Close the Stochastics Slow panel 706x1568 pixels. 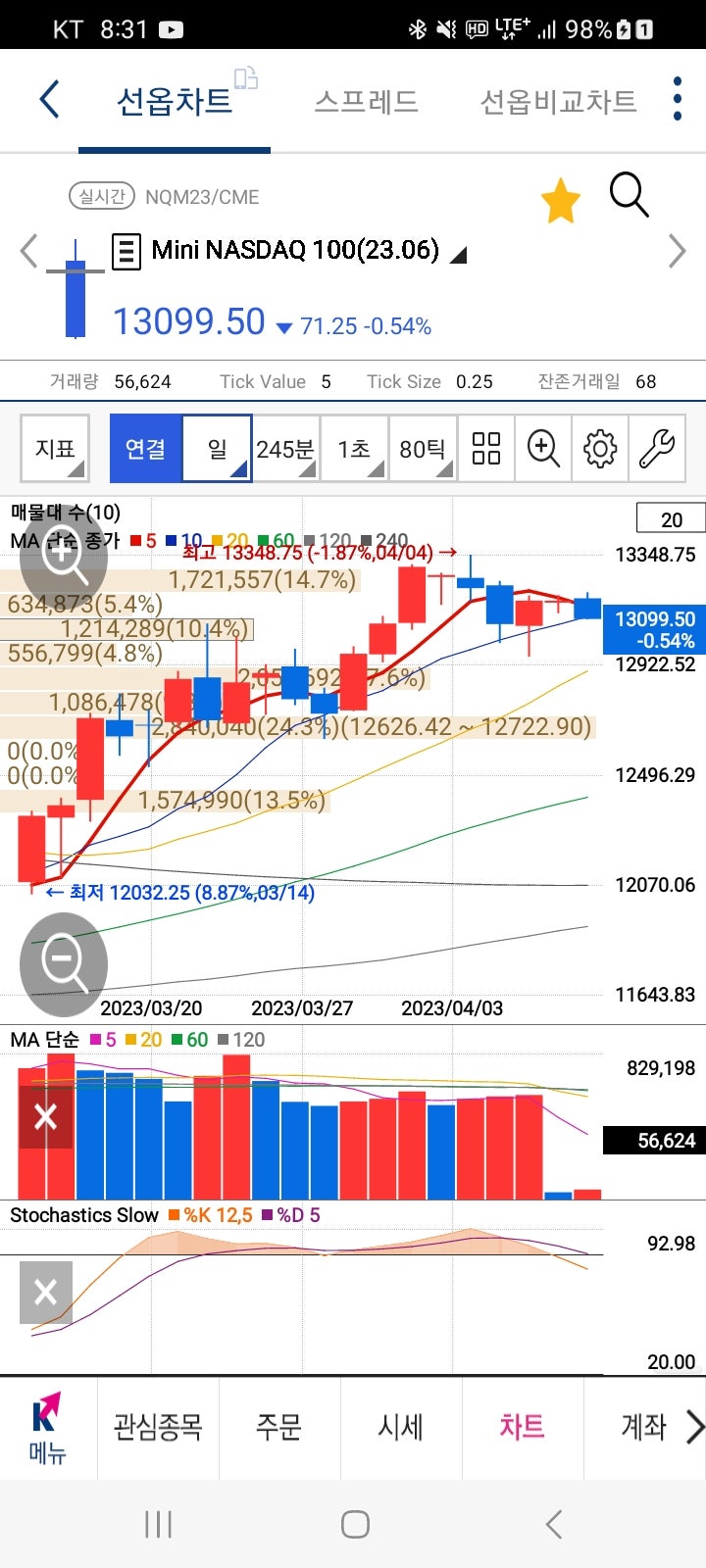tap(45, 1292)
